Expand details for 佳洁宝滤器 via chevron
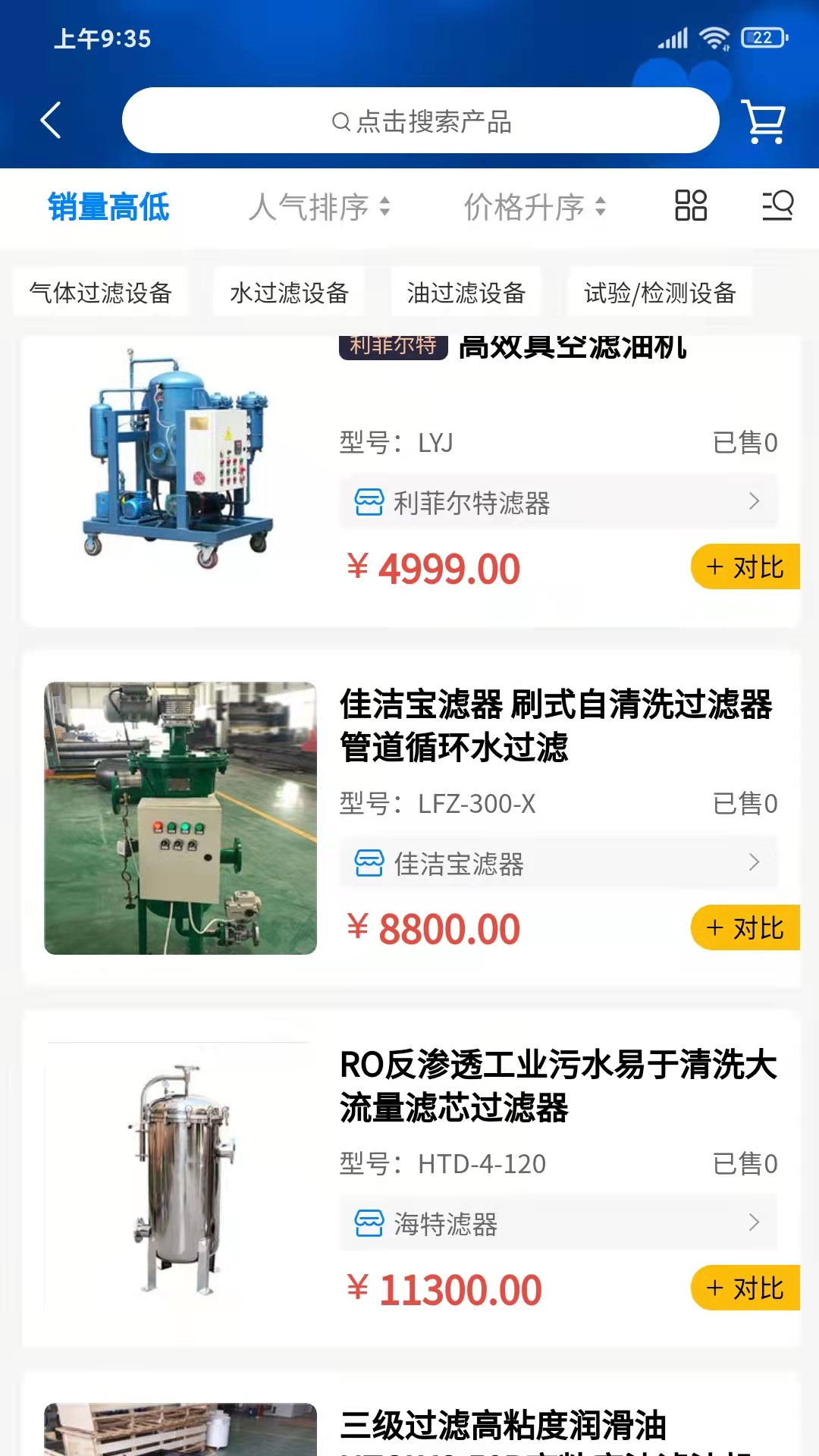This screenshot has width=819, height=1456. pyautogui.click(x=753, y=861)
